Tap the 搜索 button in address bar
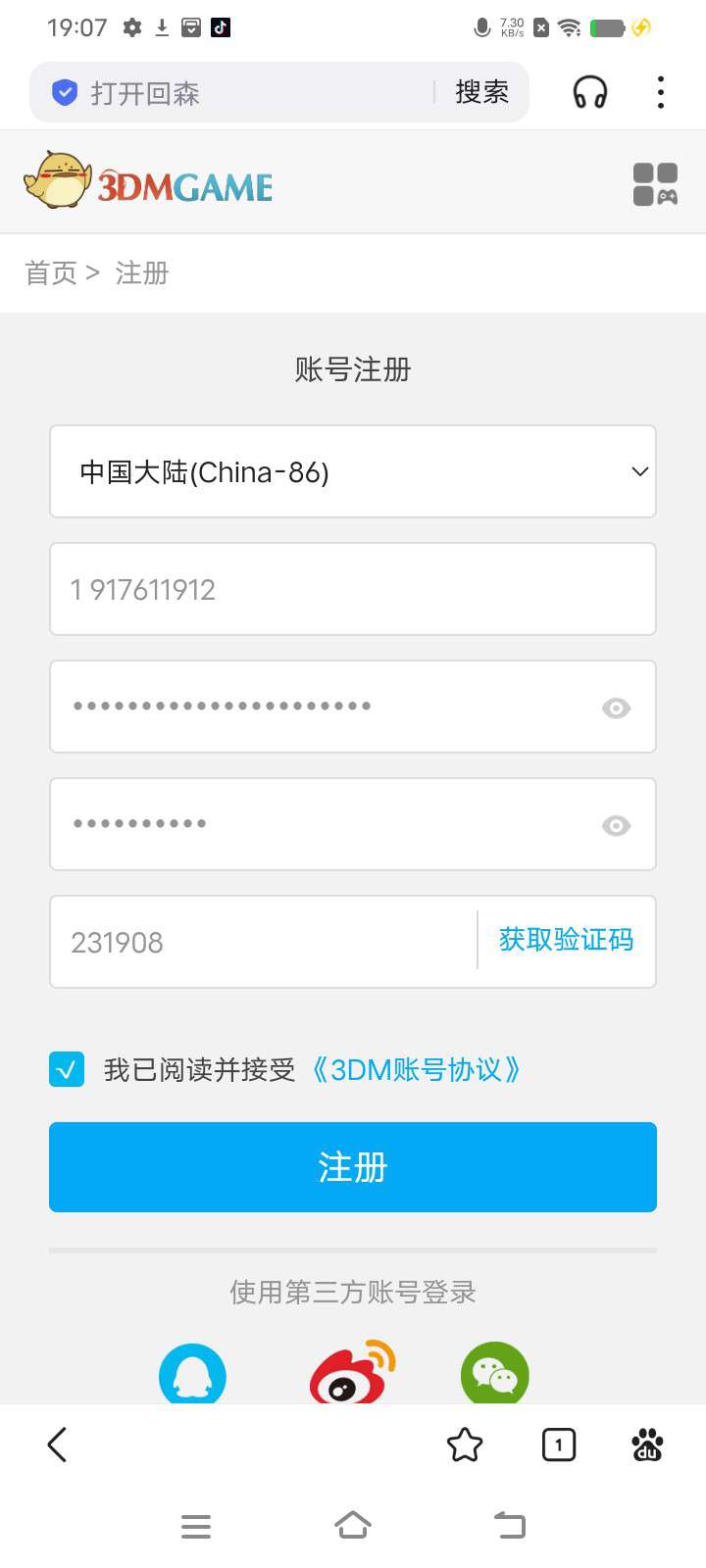 (x=481, y=93)
